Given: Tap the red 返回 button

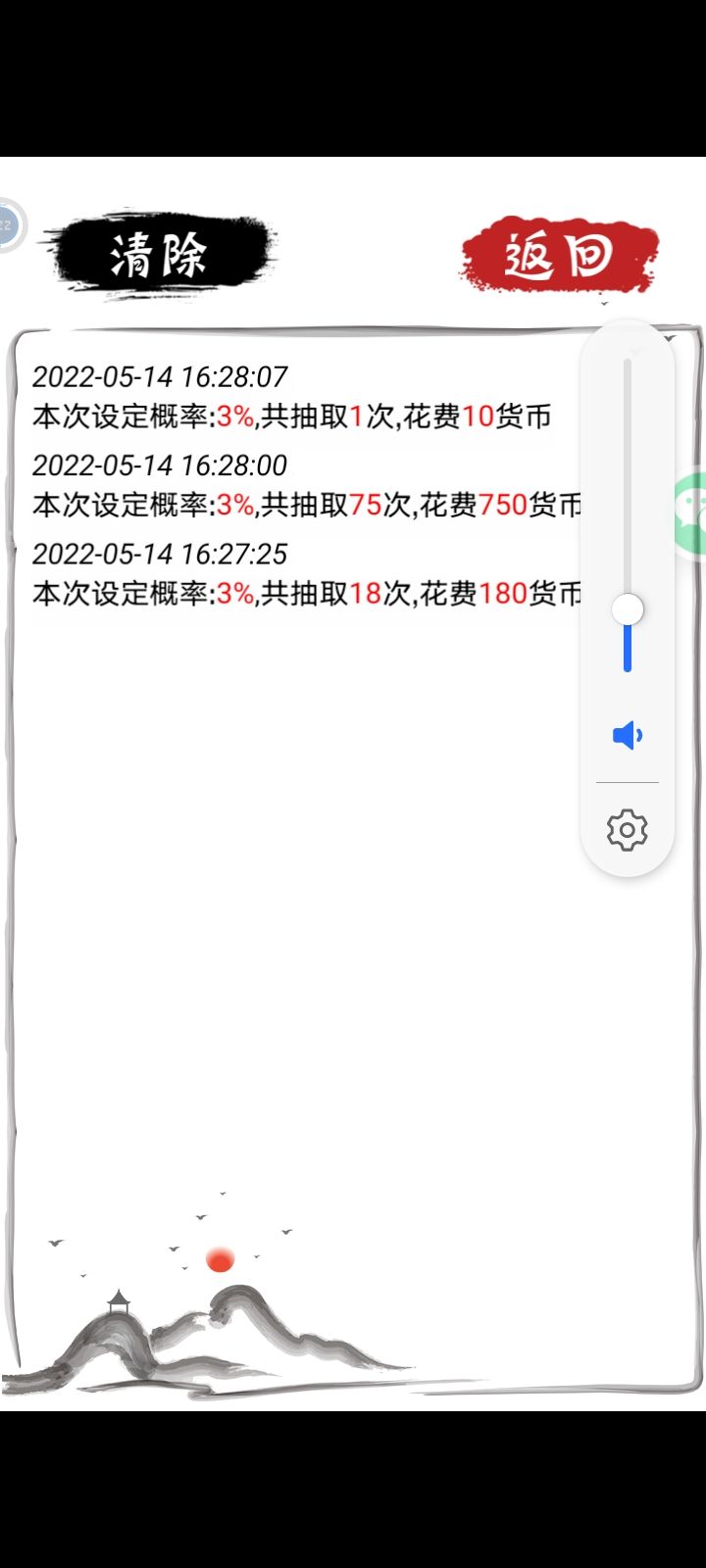Looking at the screenshot, I should point(559,255).
